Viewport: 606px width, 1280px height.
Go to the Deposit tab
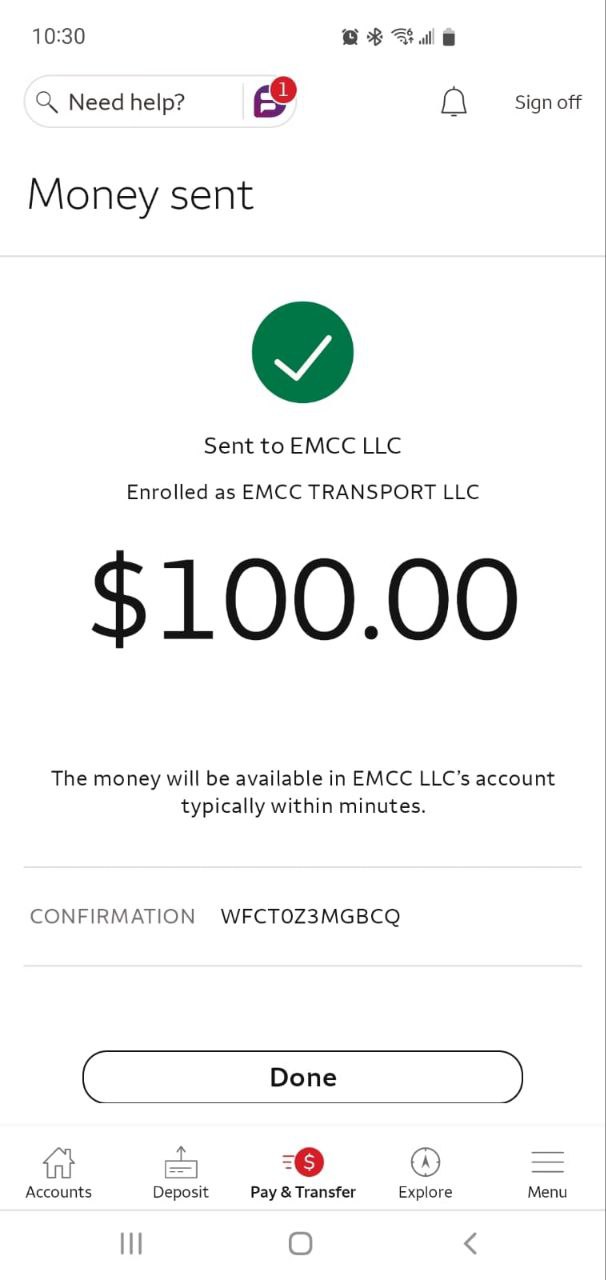tap(181, 1173)
